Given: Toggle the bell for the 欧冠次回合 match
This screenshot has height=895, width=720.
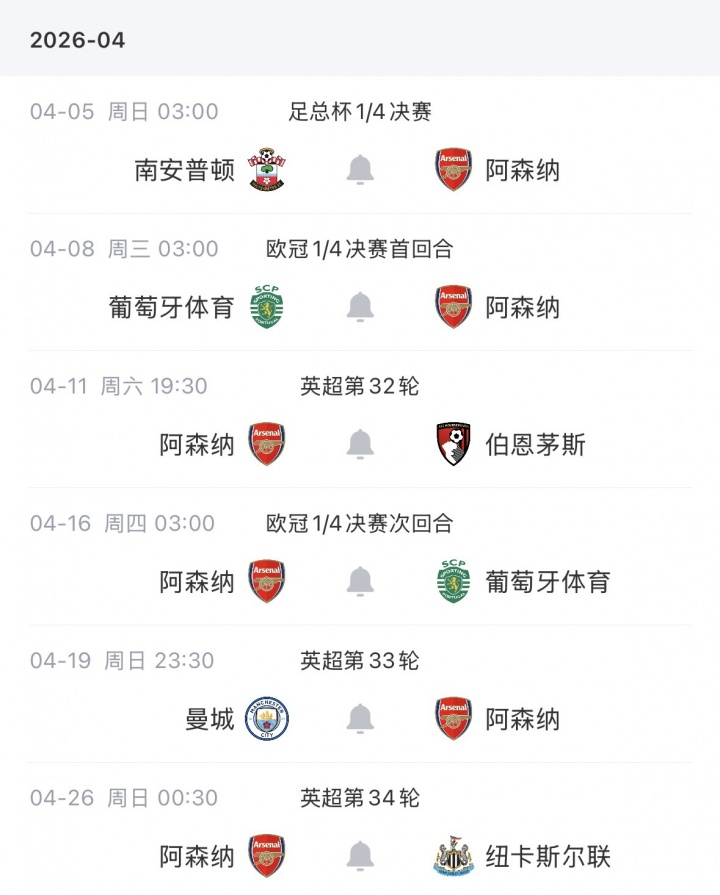Looking at the screenshot, I should click(x=360, y=581).
